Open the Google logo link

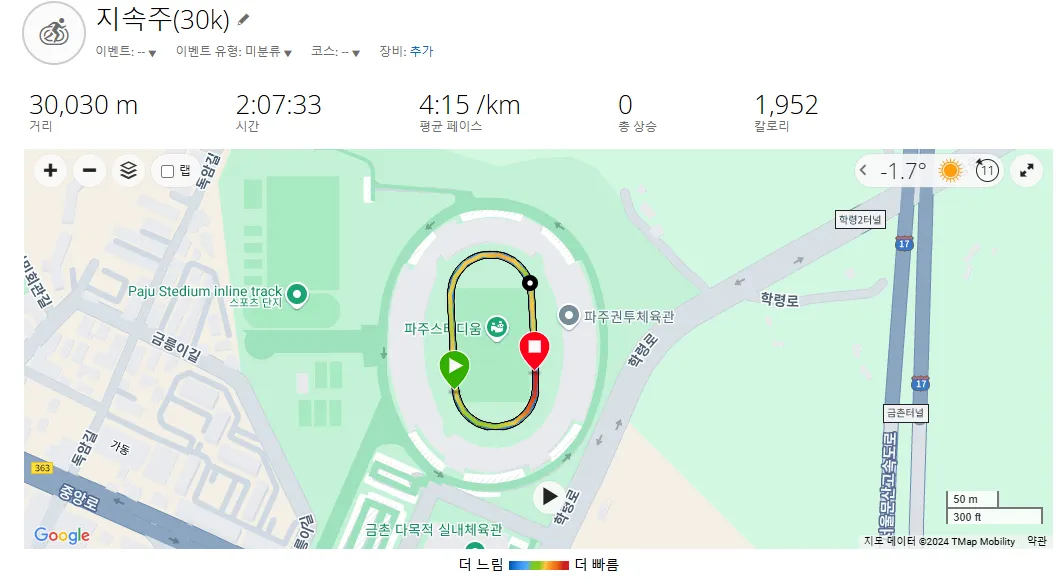62,535
